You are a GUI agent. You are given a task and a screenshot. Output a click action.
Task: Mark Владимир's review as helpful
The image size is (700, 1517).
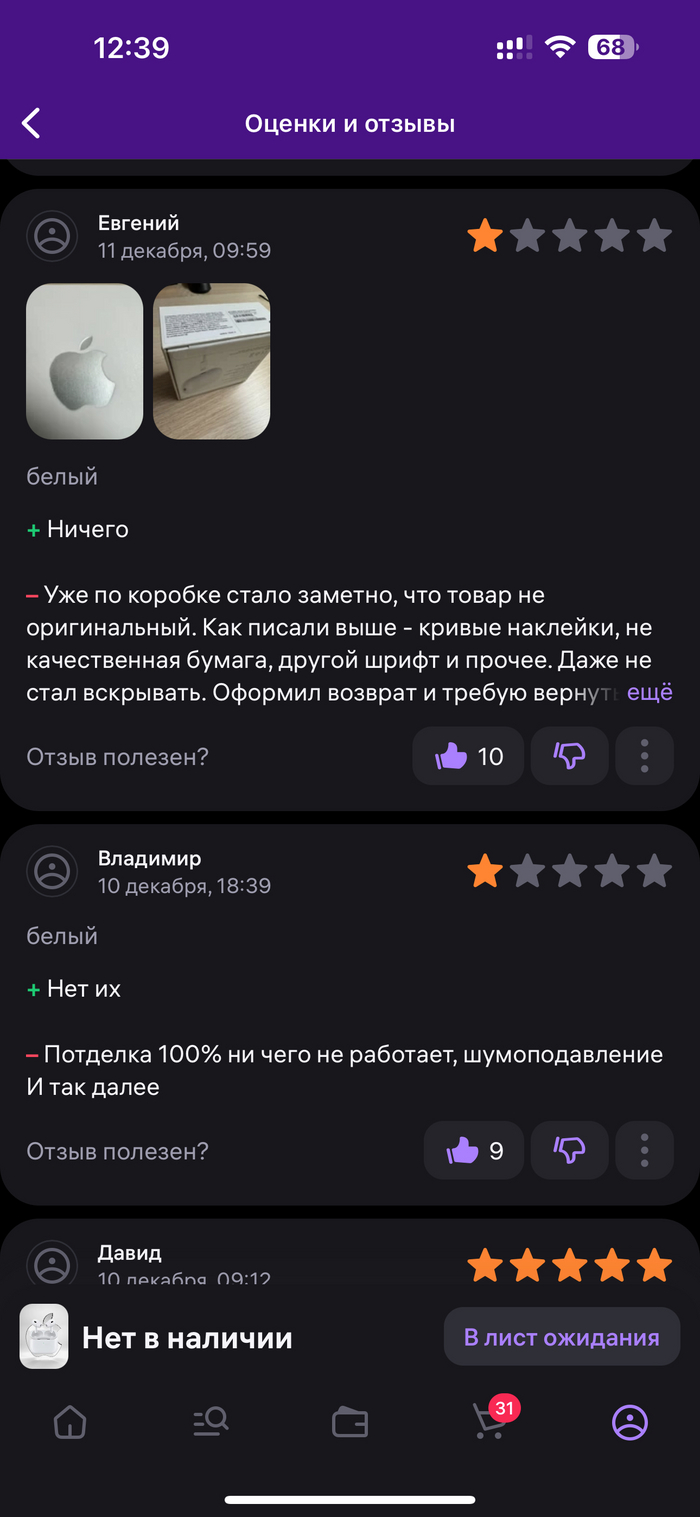(474, 1151)
